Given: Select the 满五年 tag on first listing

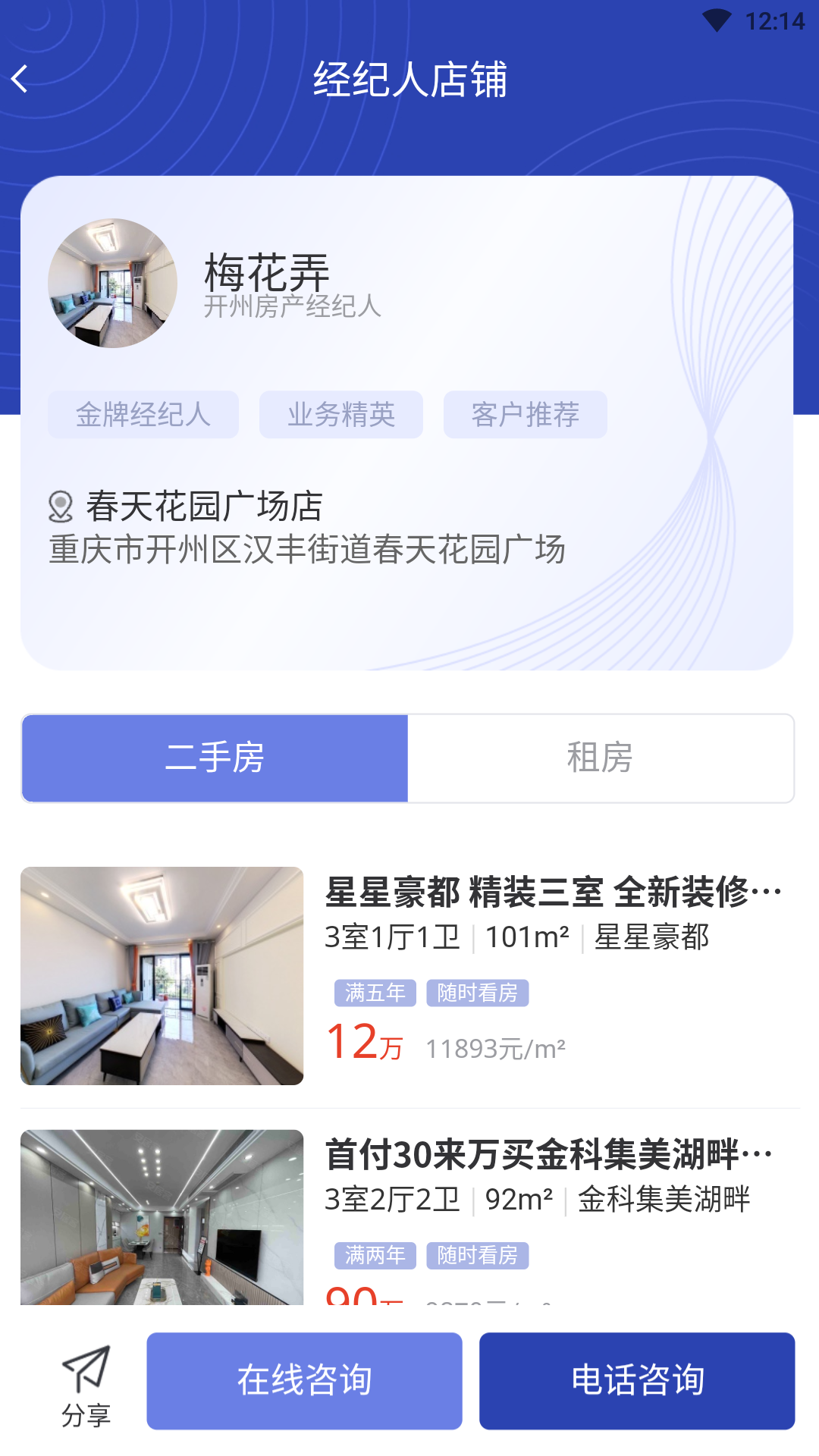Looking at the screenshot, I should tap(375, 992).
